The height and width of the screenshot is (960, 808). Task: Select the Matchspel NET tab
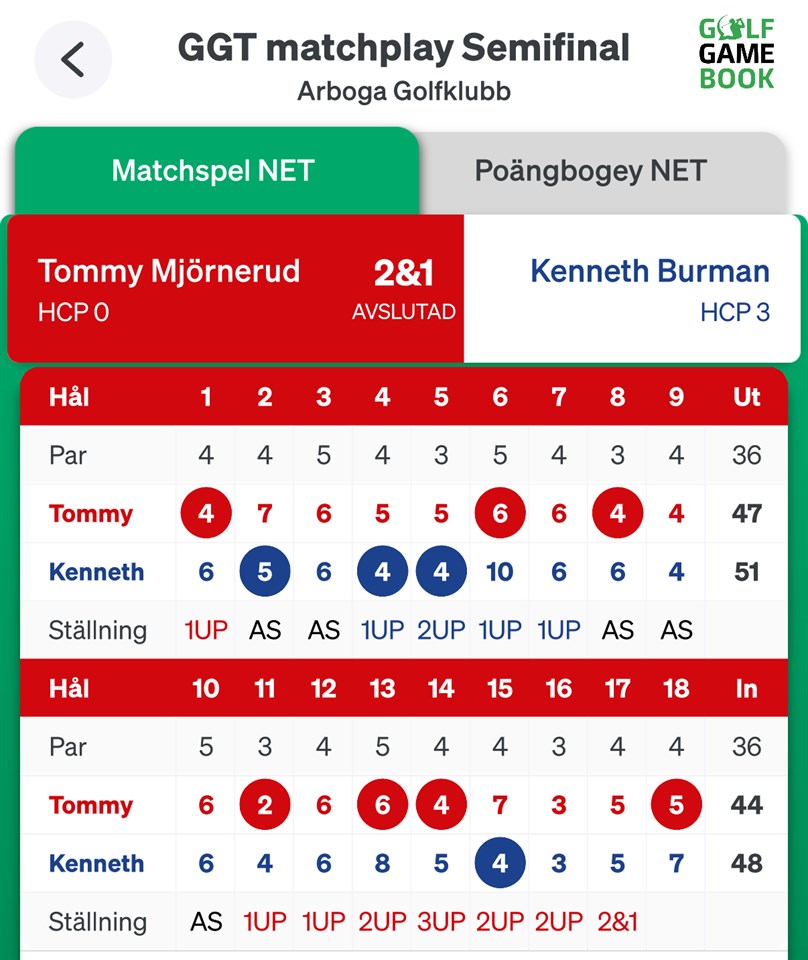tap(213, 170)
